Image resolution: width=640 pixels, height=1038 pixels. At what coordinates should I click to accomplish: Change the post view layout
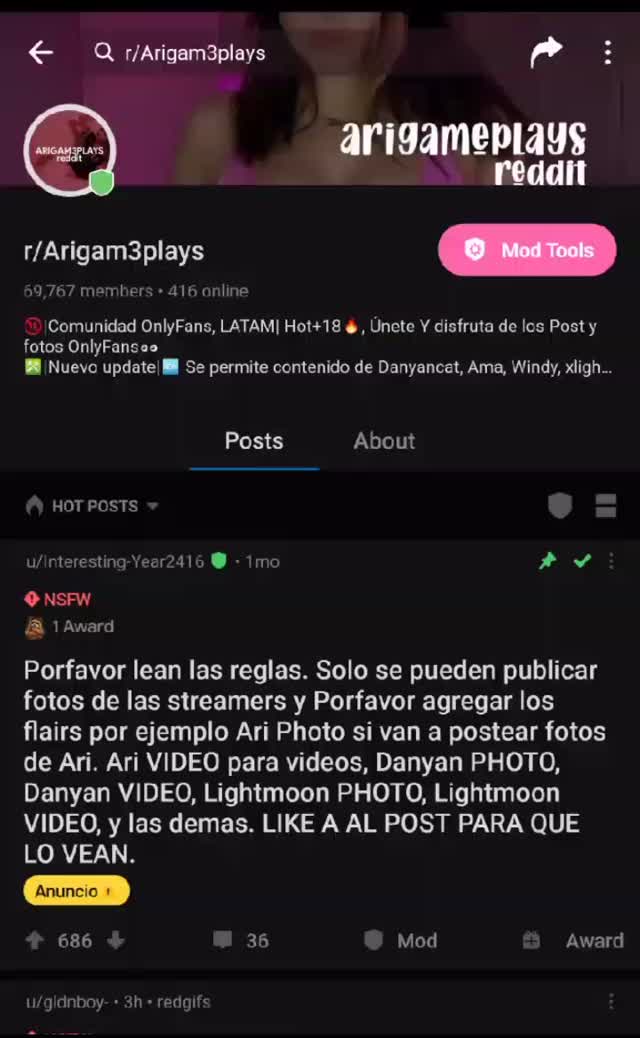point(606,506)
